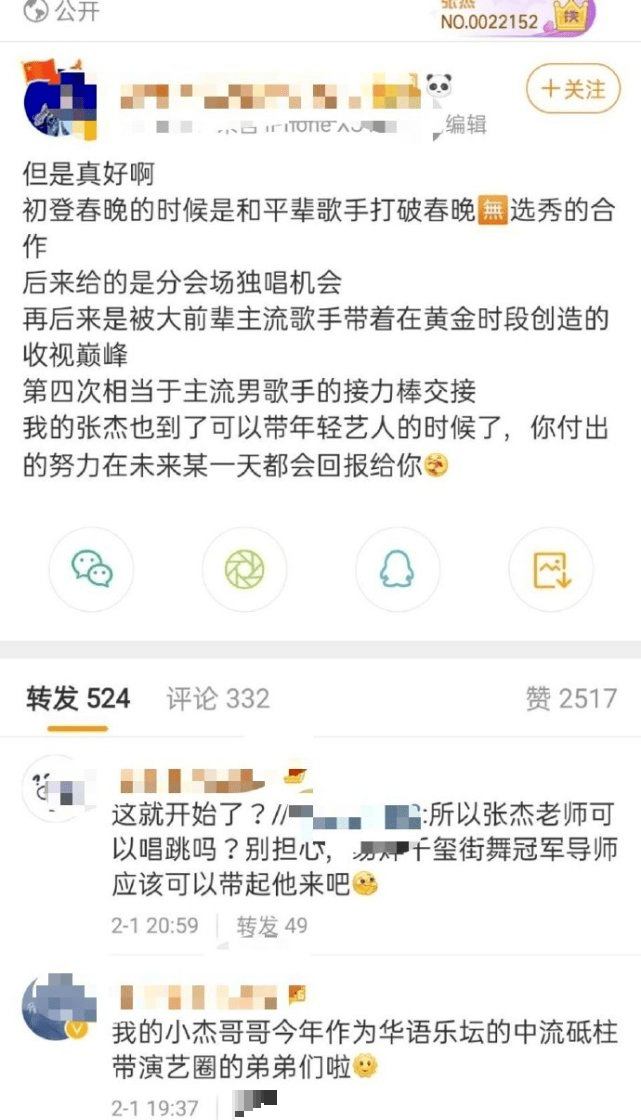Open 转发 49 under first repost
The image size is (641, 1120).
tap(272, 926)
